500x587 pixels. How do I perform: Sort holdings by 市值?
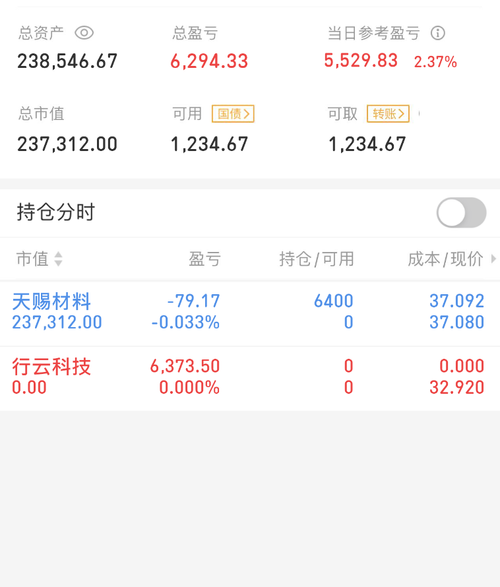39,259
